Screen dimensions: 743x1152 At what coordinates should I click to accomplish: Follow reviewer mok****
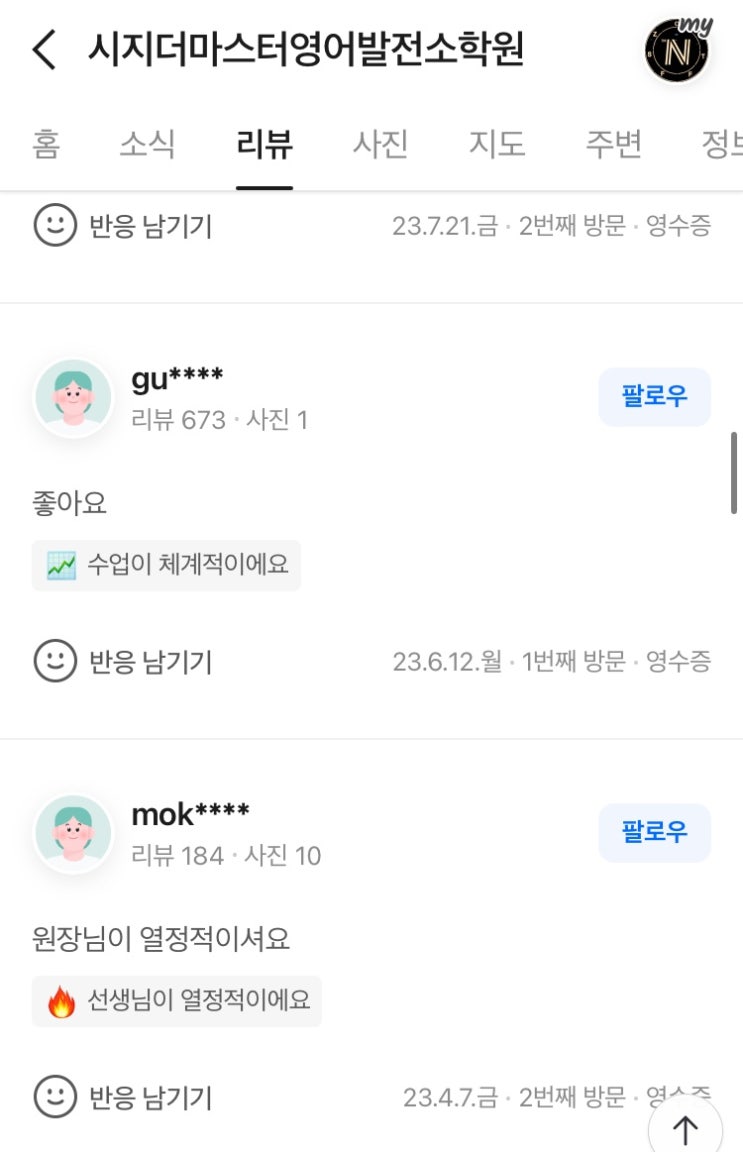[x=654, y=833]
